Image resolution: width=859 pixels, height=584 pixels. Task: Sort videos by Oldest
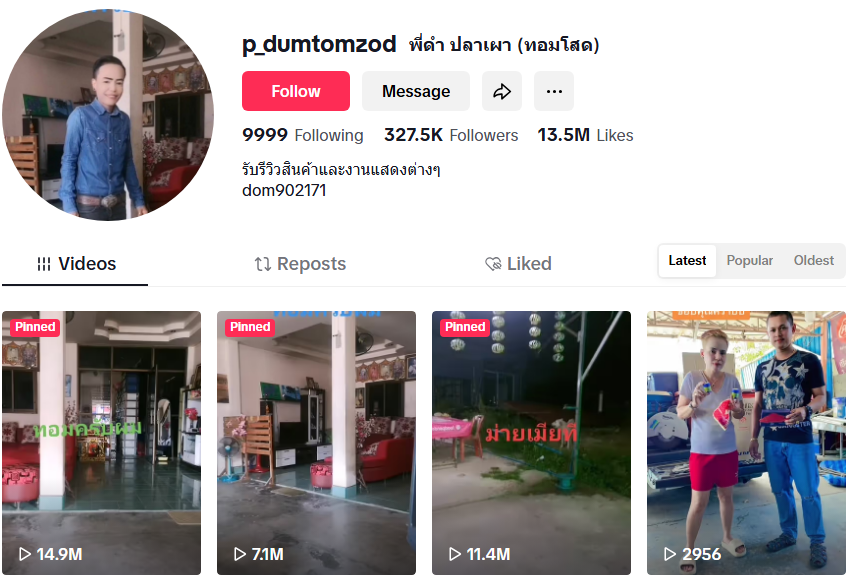814,260
